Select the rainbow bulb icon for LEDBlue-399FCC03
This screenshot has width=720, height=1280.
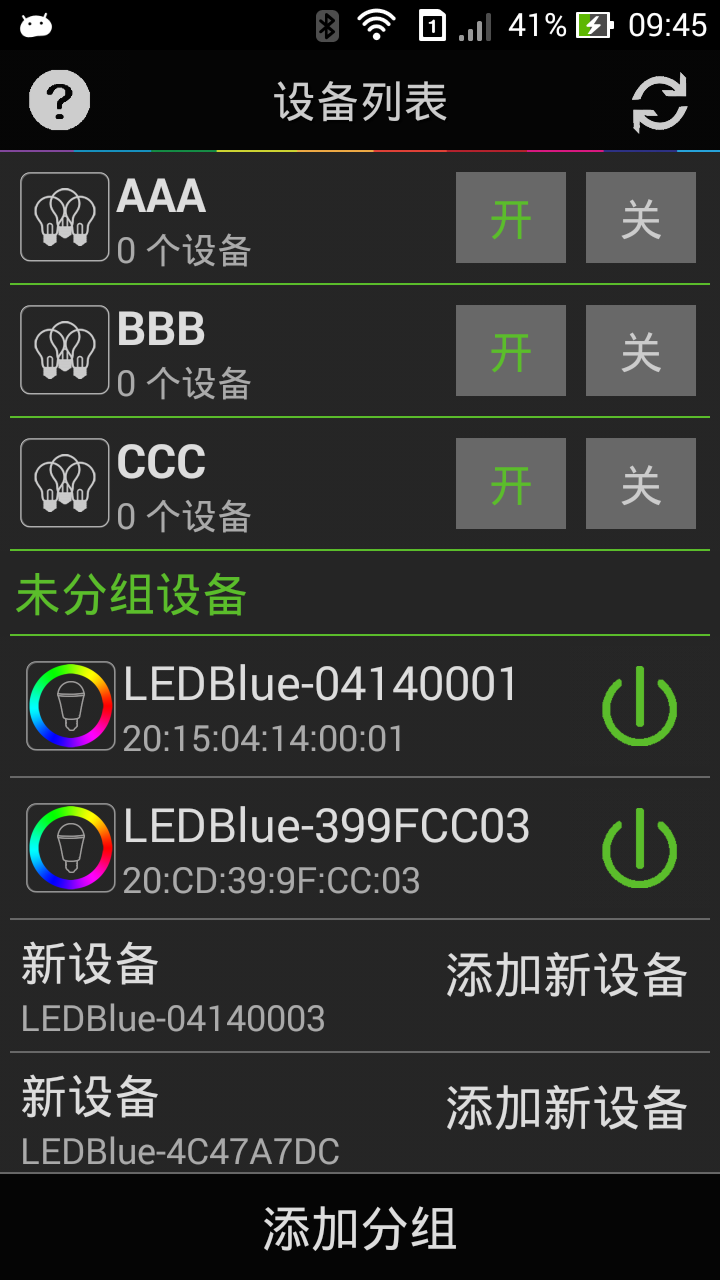pos(70,847)
